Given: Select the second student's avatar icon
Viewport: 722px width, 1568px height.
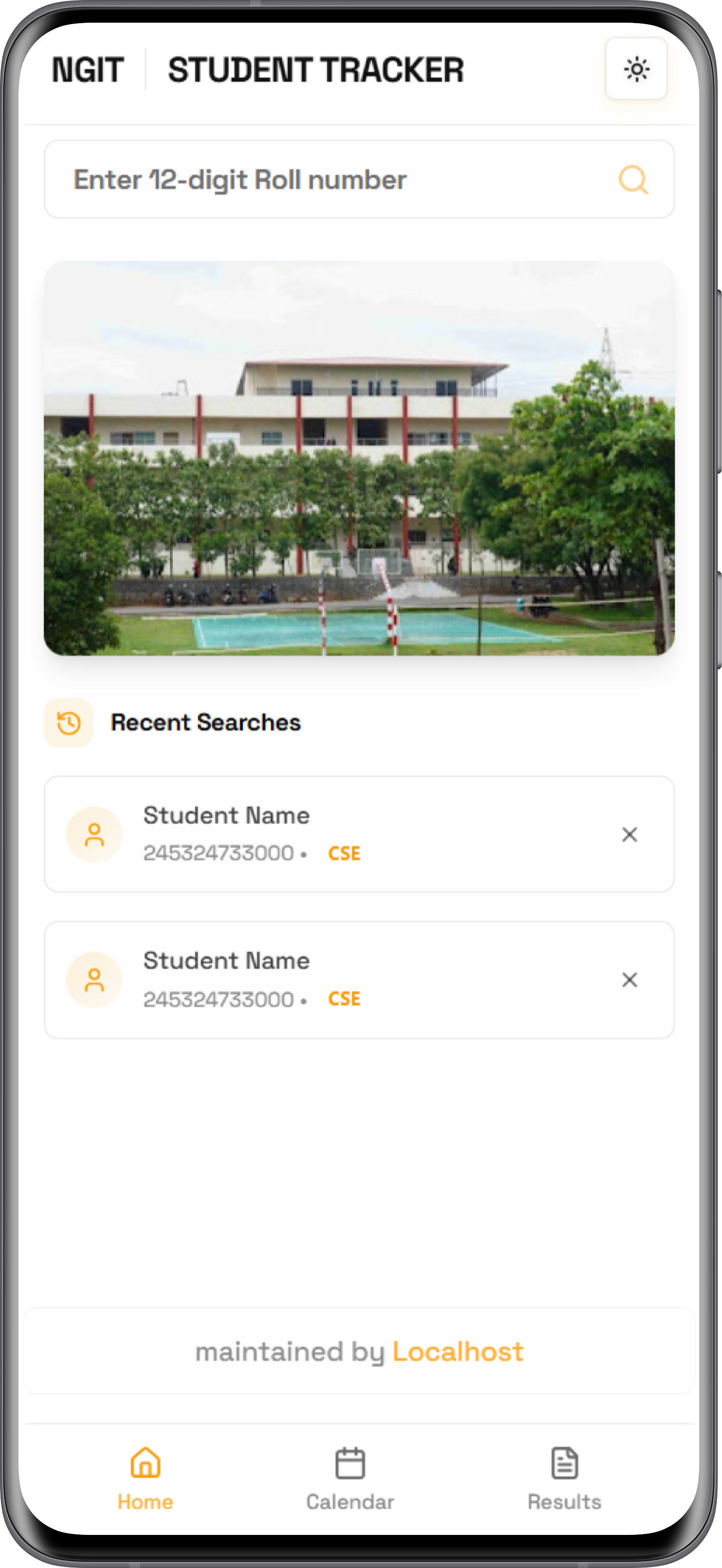Looking at the screenshot, I should click(95, 980).
